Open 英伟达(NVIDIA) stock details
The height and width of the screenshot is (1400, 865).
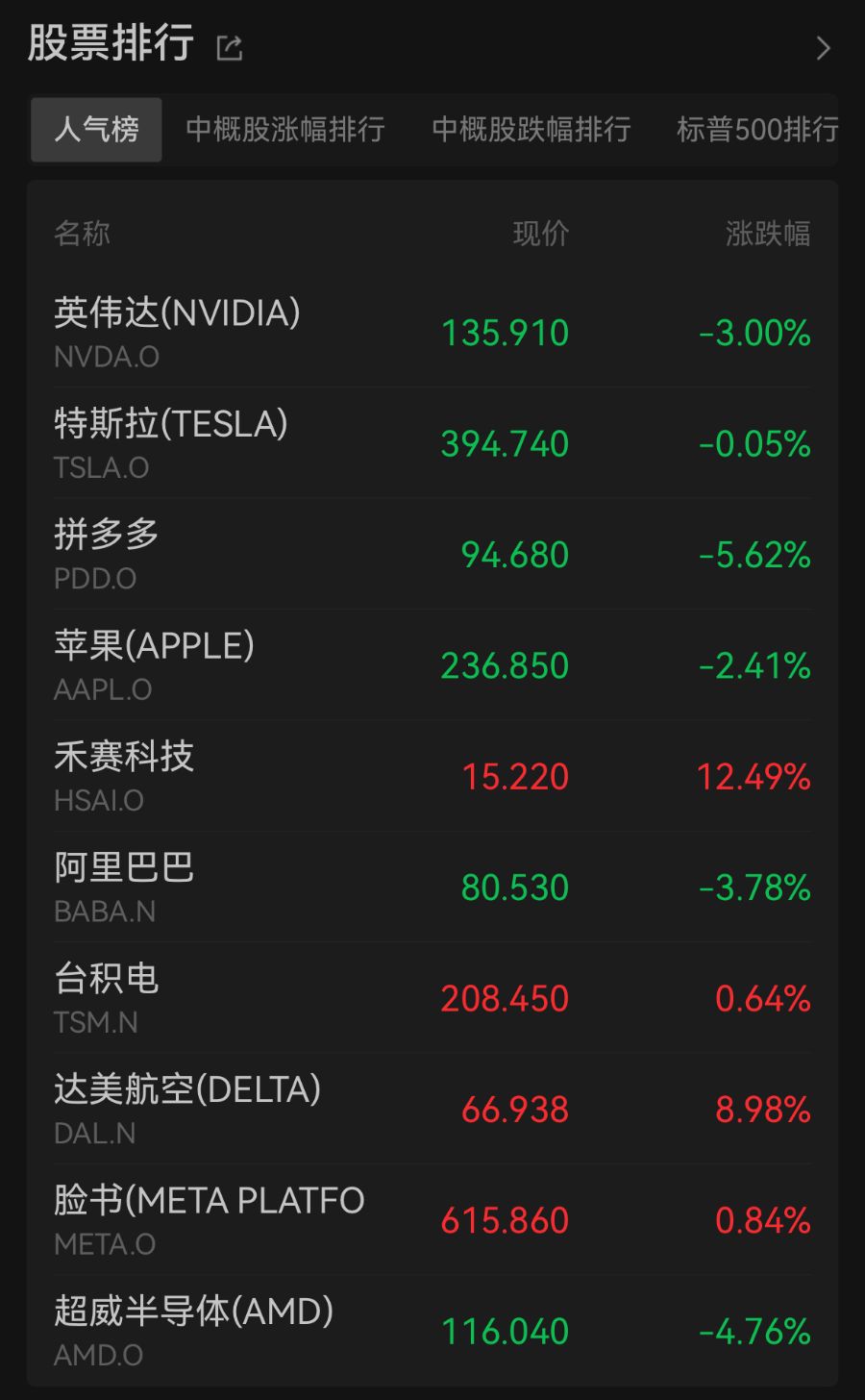[x=432, y=332]
